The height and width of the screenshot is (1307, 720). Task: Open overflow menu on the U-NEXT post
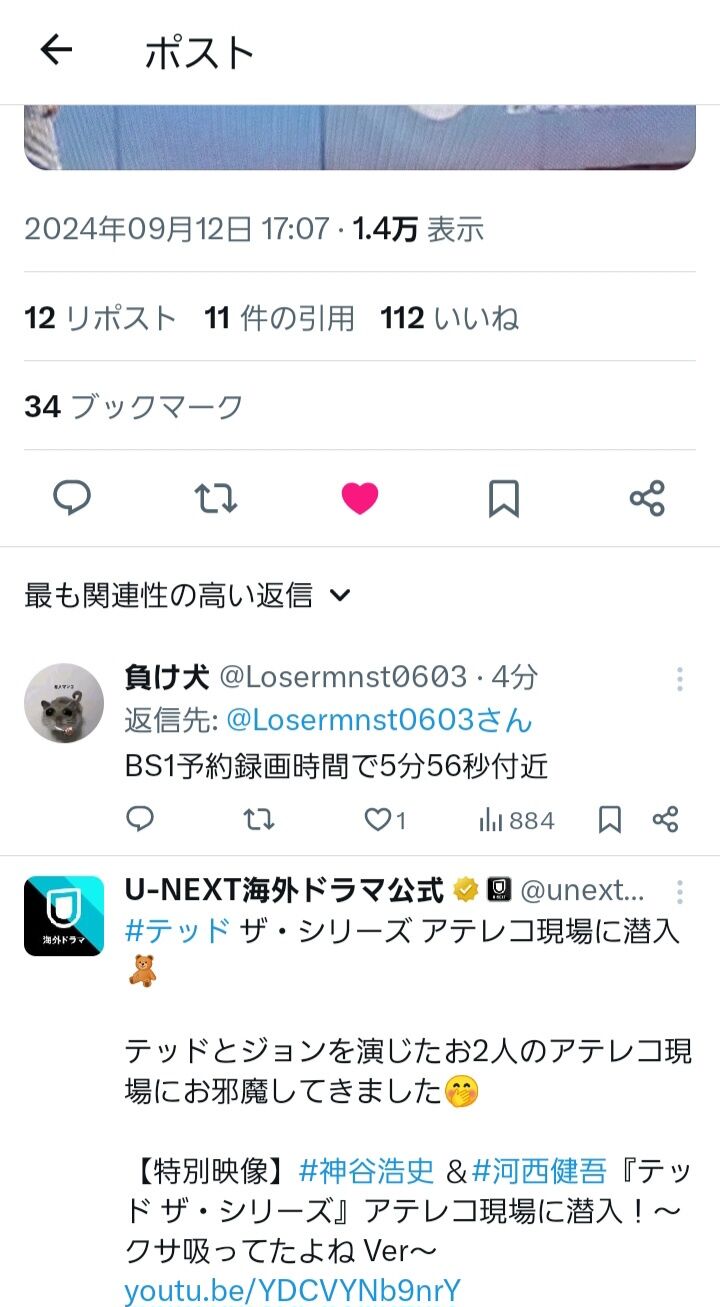[x=680, y=892]
